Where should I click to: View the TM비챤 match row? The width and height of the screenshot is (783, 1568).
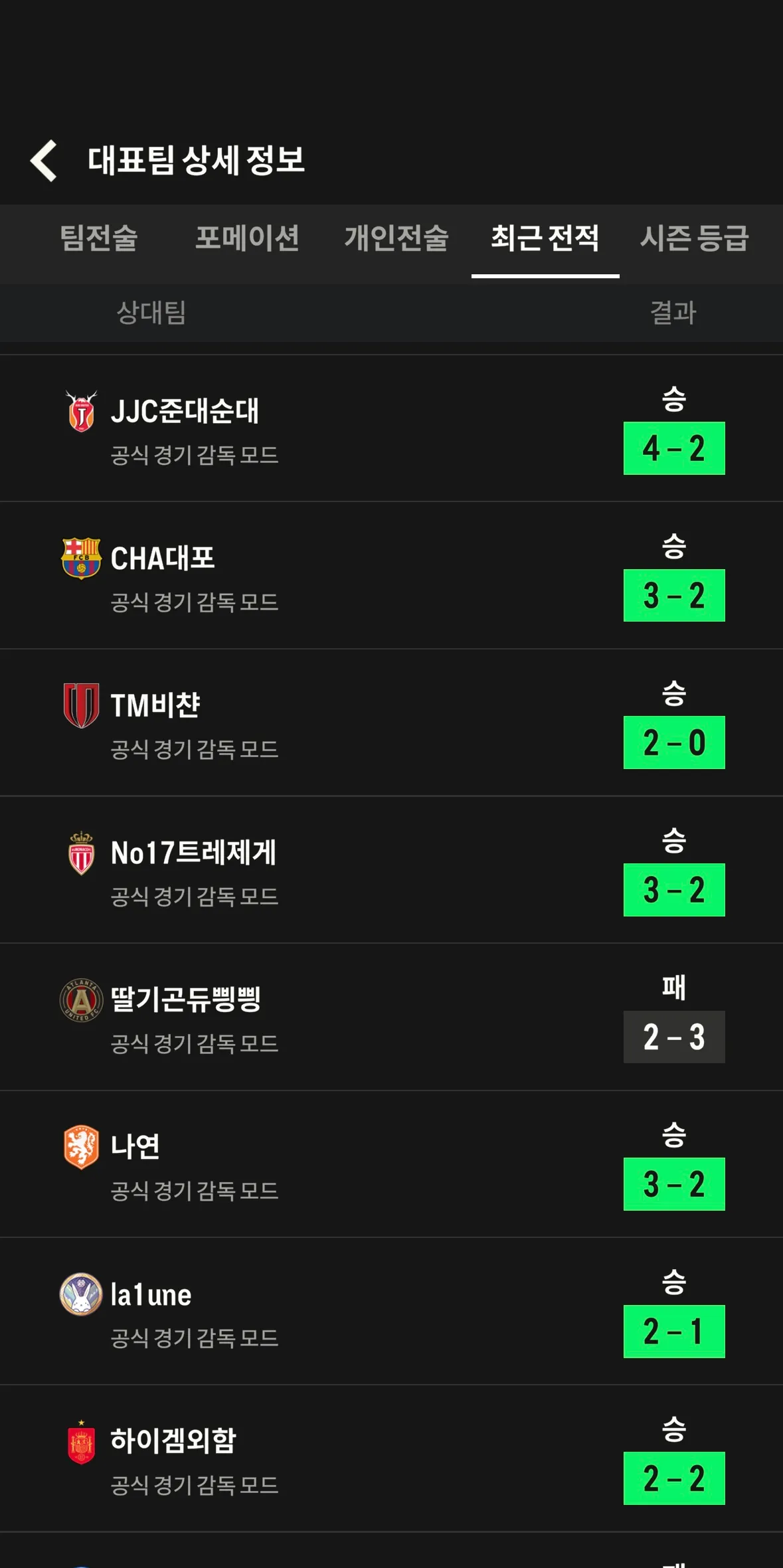coord(391,723)
